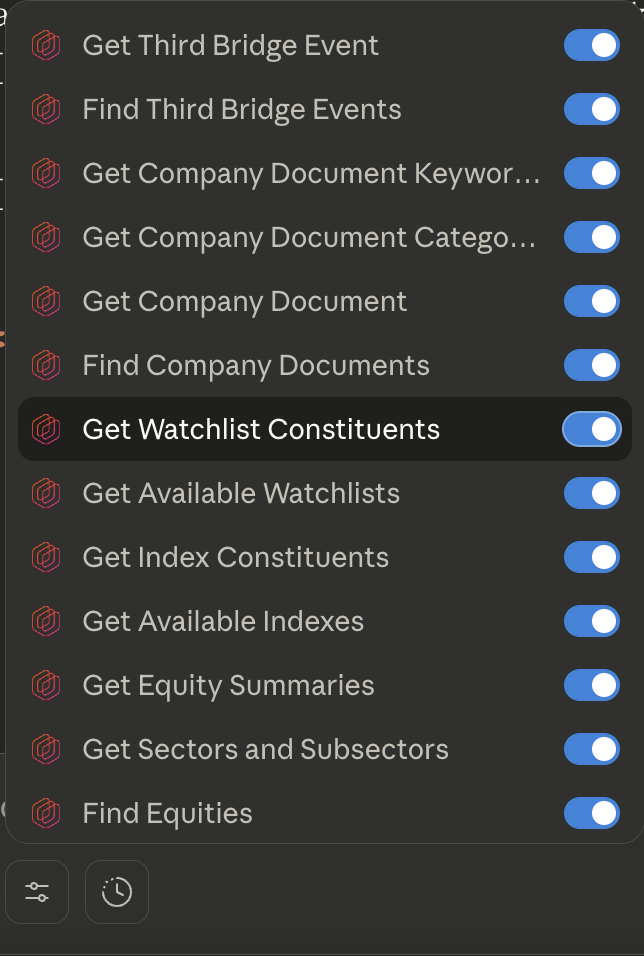This screenshot has height=956, width=644.
Task: Turn off Get Index Constituents
Action: (x=592, y=558)
